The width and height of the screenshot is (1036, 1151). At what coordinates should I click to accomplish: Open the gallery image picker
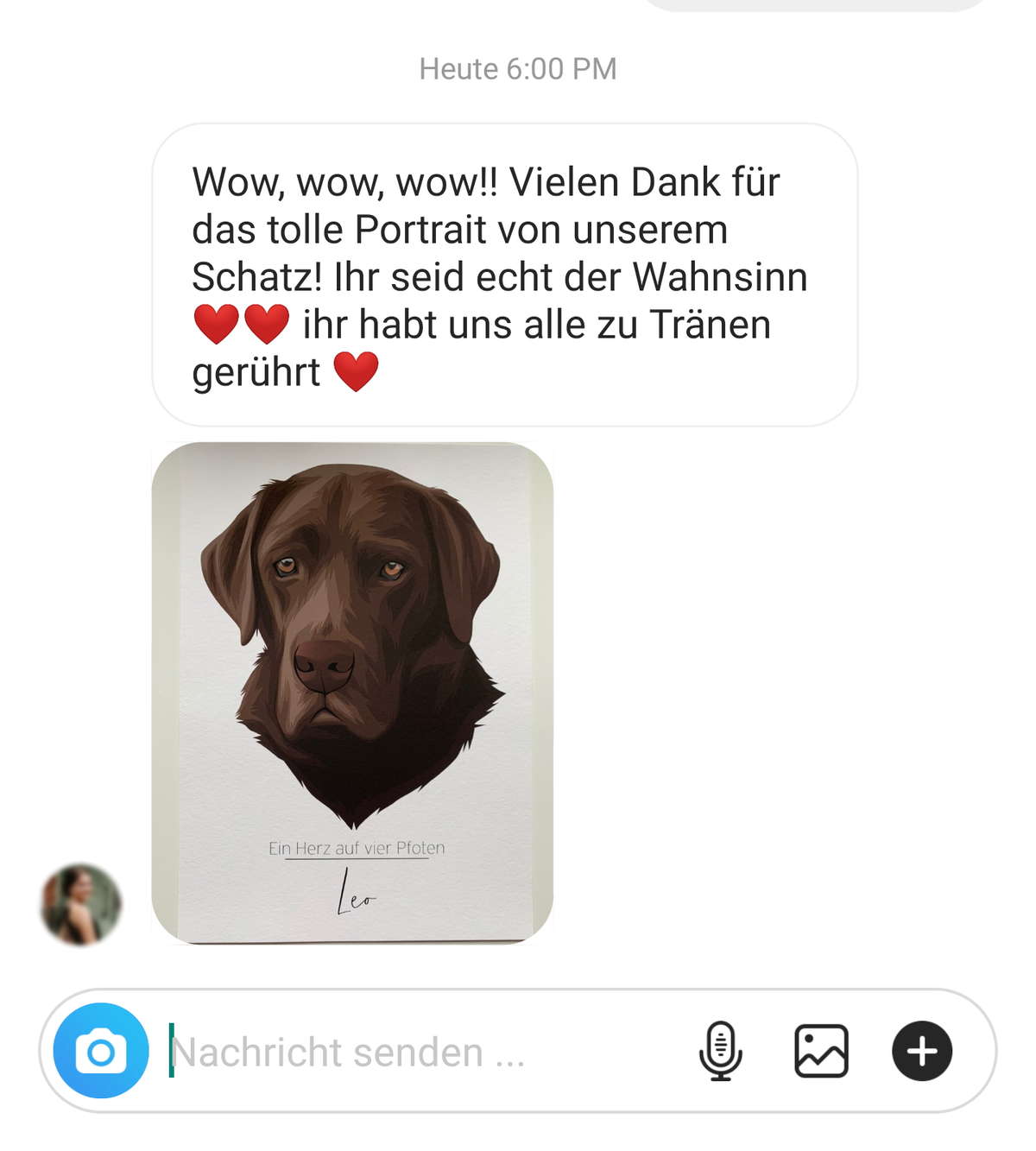point(821,1050)
